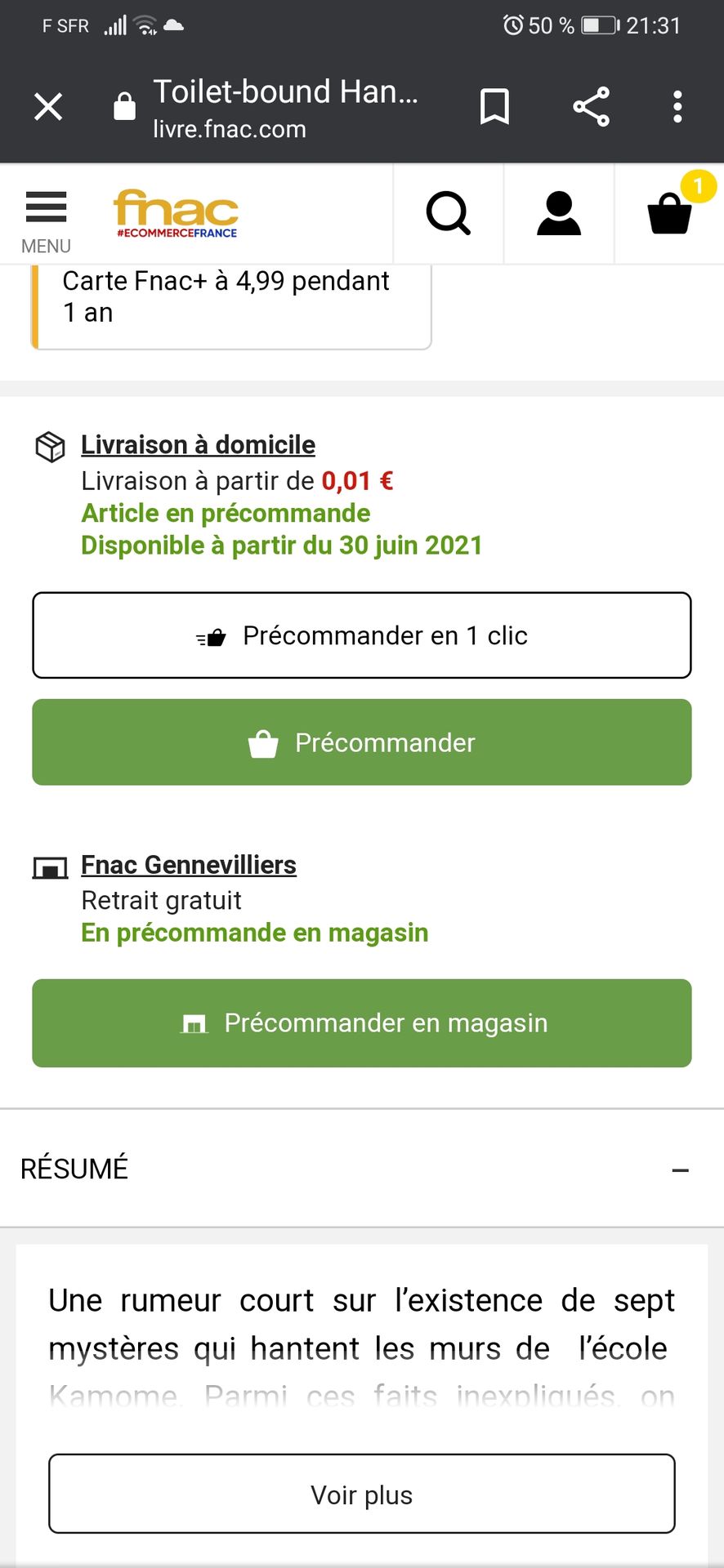Open my account profile
Image resolution: width=724 pixels, height=1568 pixels.
pyautogui.click(x=559, y=214)
